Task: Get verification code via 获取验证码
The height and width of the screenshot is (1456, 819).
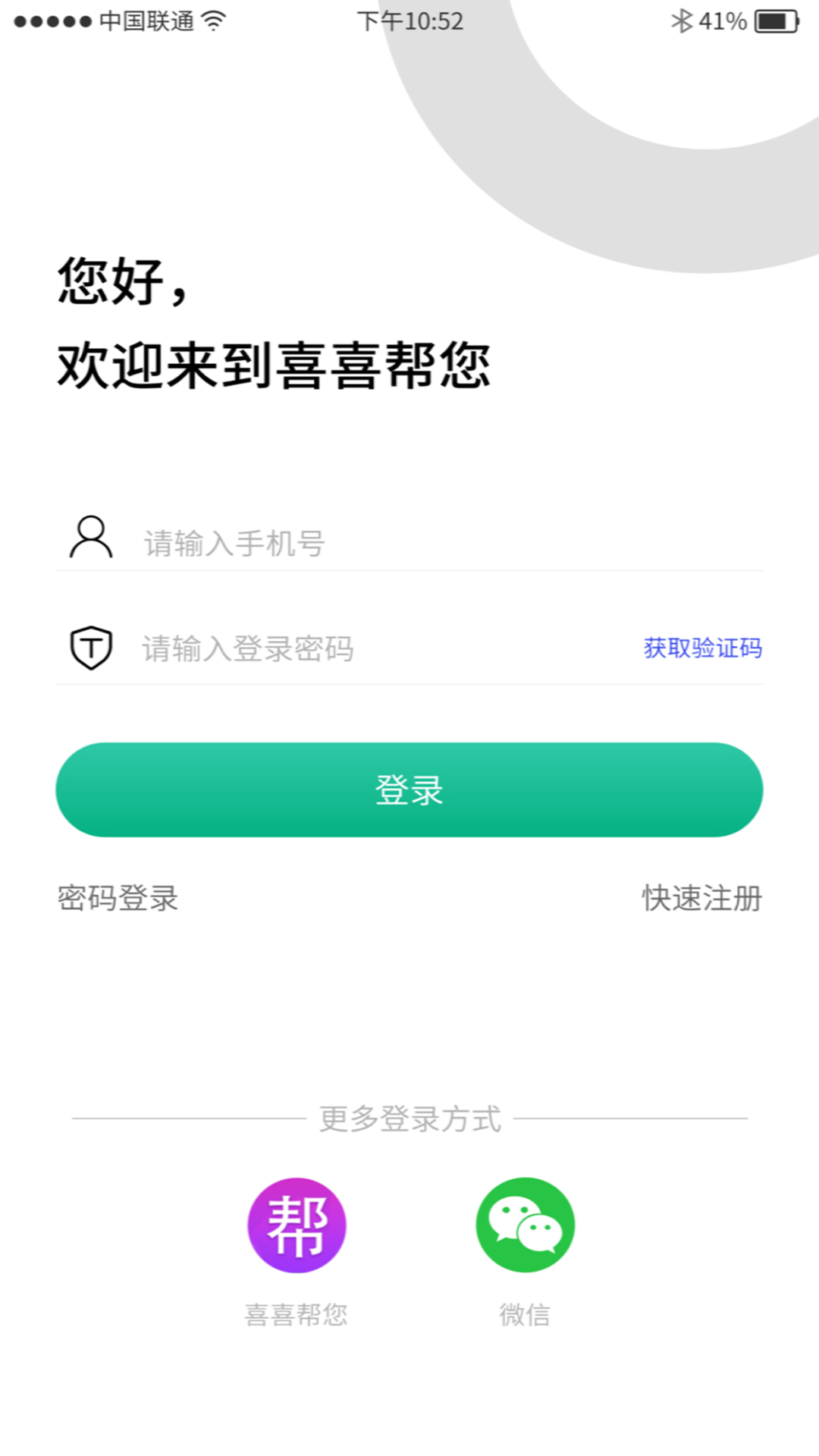Action: point(702,648)
